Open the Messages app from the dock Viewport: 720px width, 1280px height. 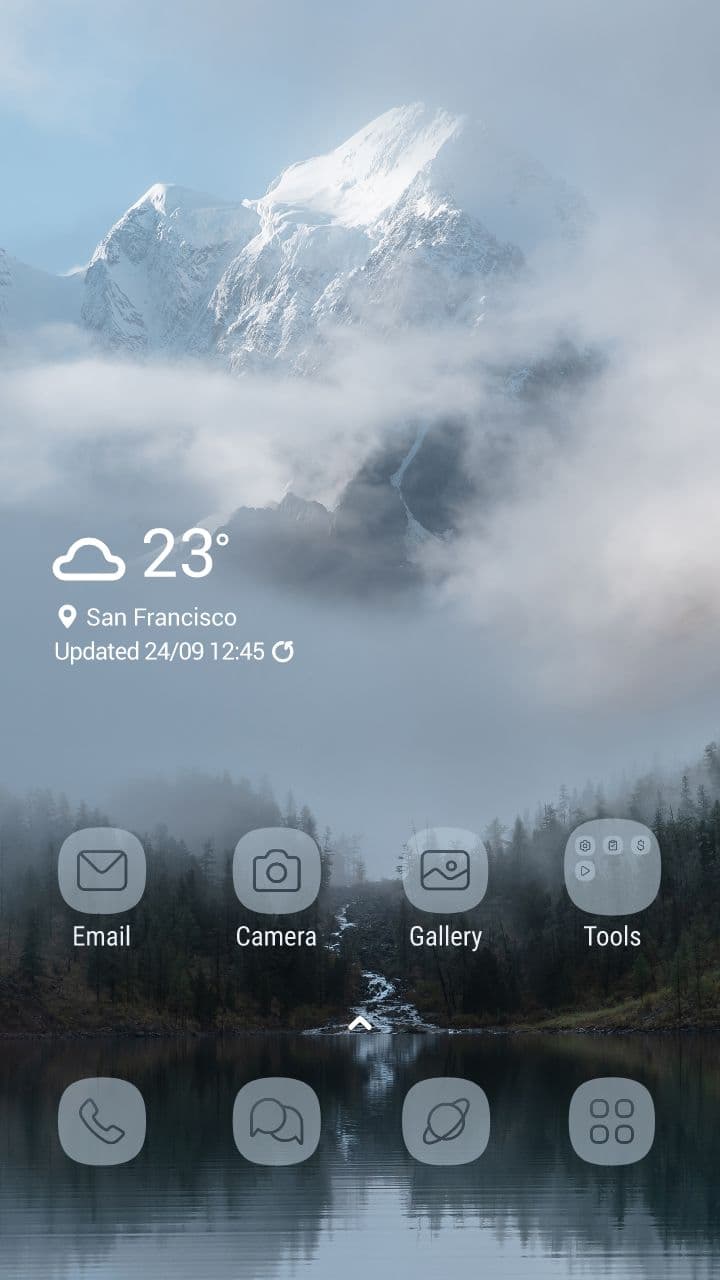(276, 1121)
